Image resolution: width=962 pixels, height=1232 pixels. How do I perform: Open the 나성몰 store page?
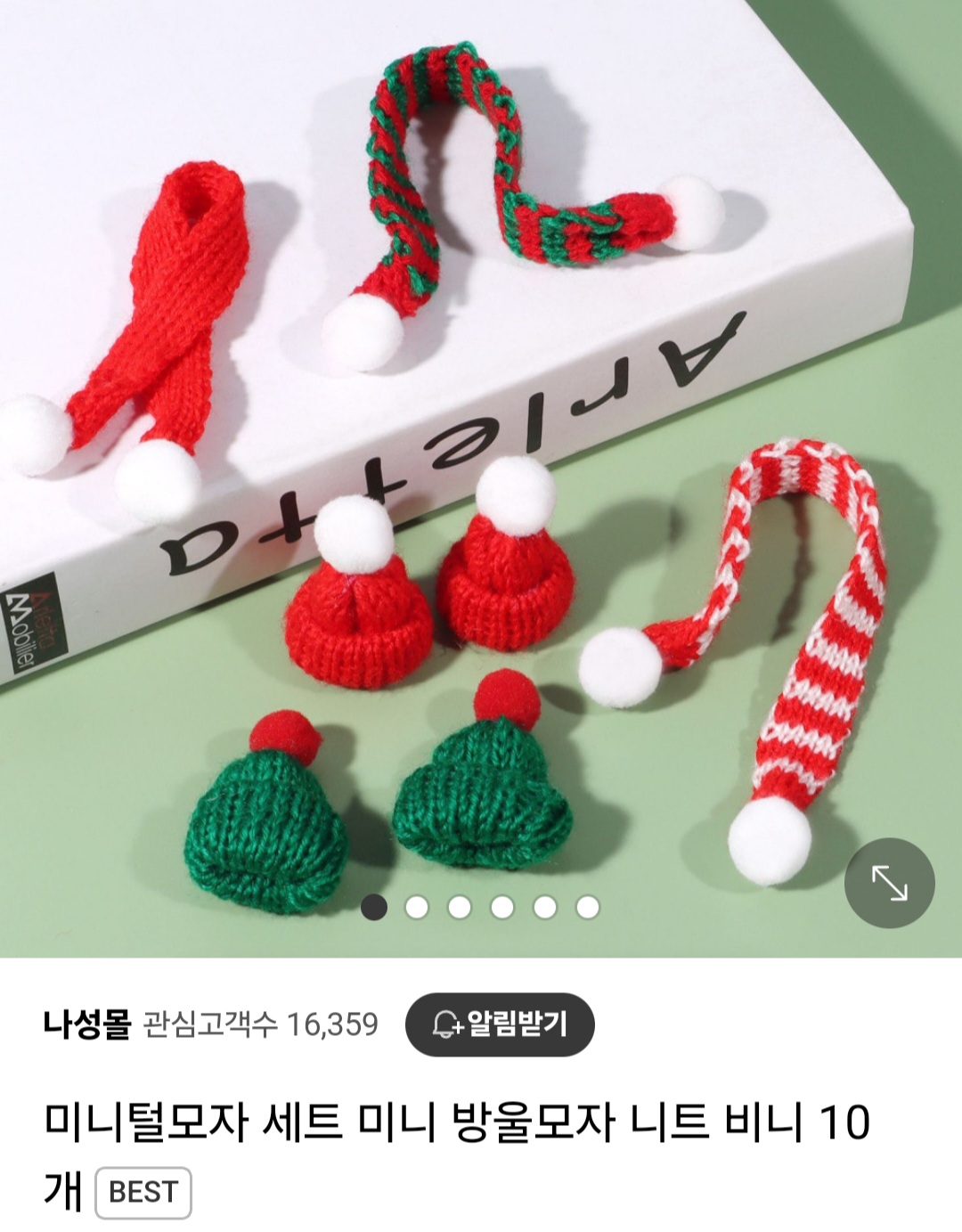(x=86, y=1024)
